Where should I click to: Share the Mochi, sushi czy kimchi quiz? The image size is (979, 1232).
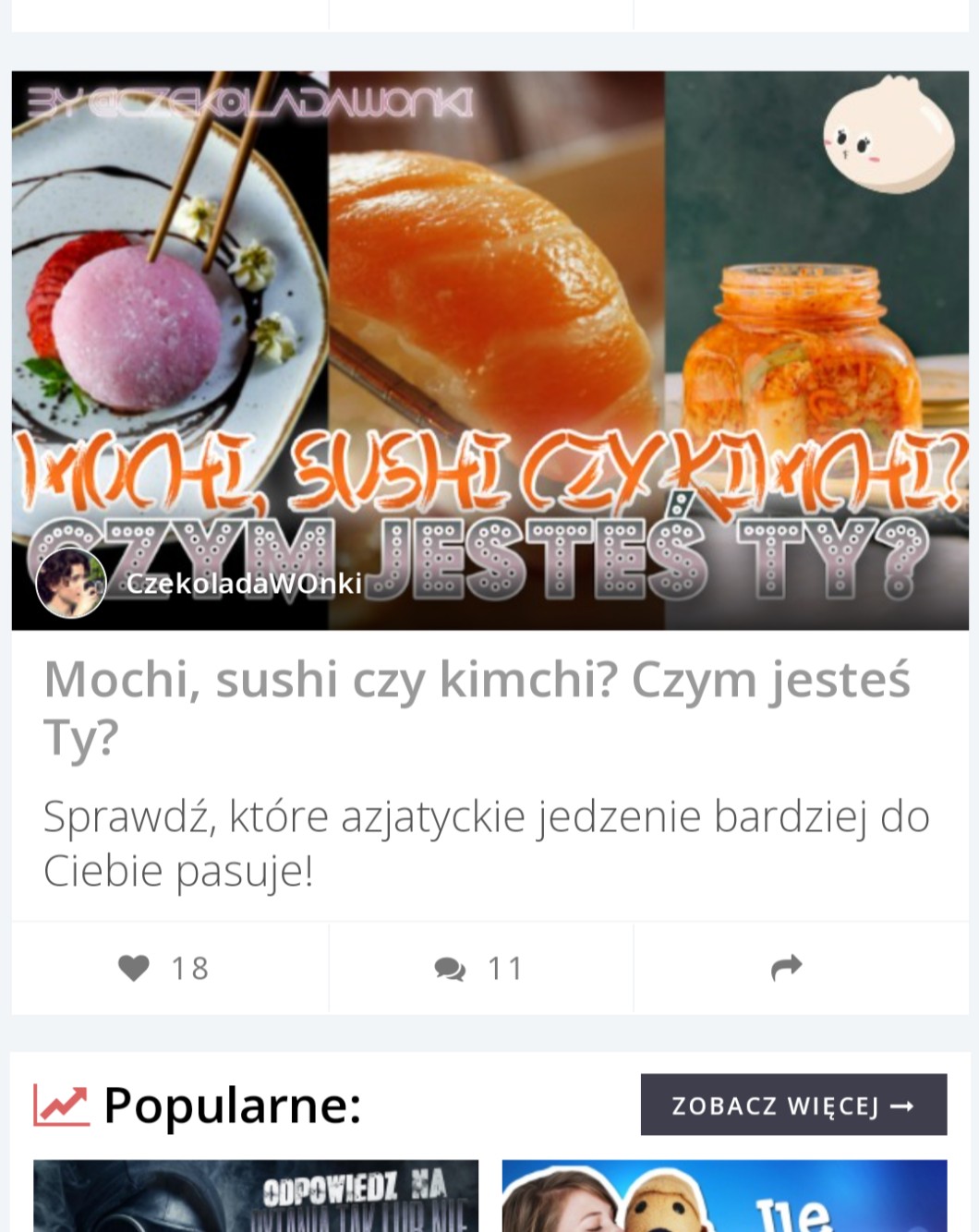point(786,968)
